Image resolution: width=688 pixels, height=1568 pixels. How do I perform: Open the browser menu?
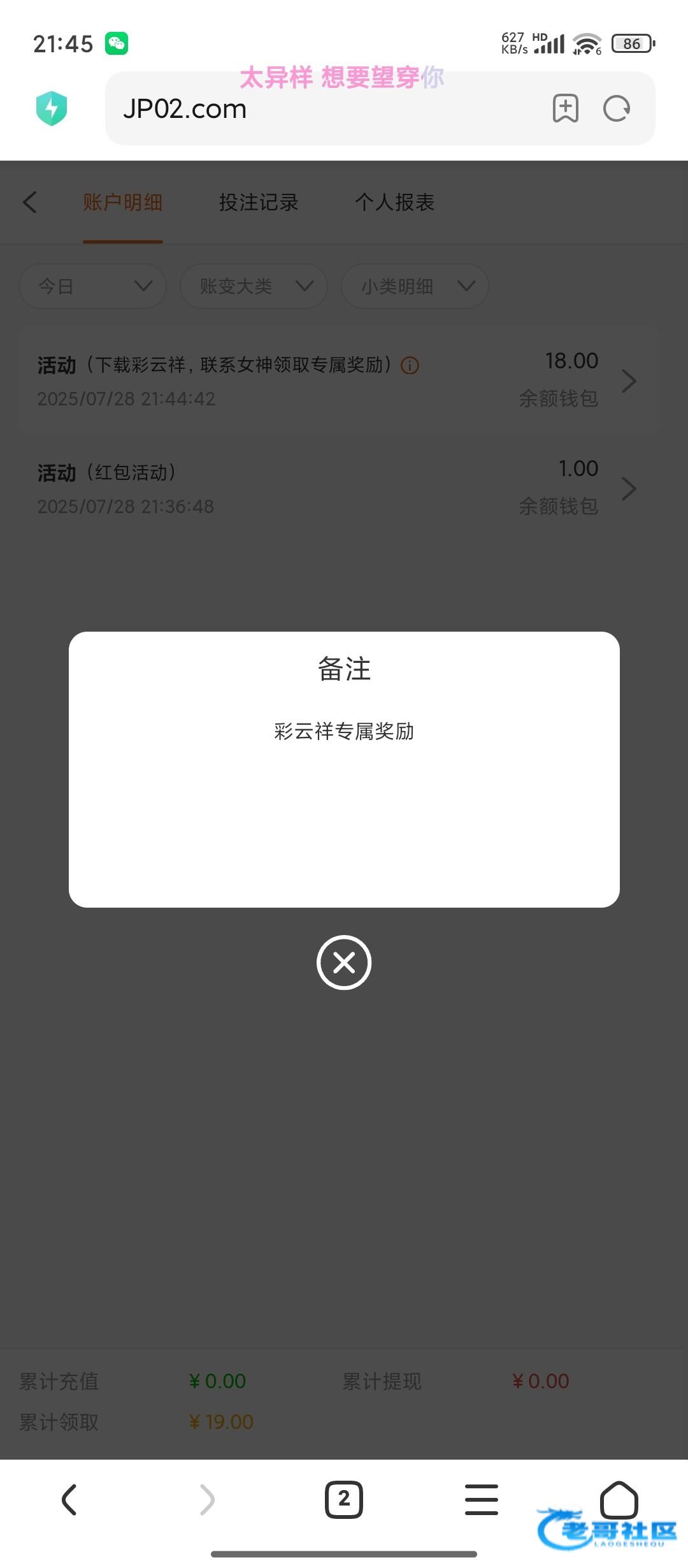pyautogui.click(x=482, y=1499)
